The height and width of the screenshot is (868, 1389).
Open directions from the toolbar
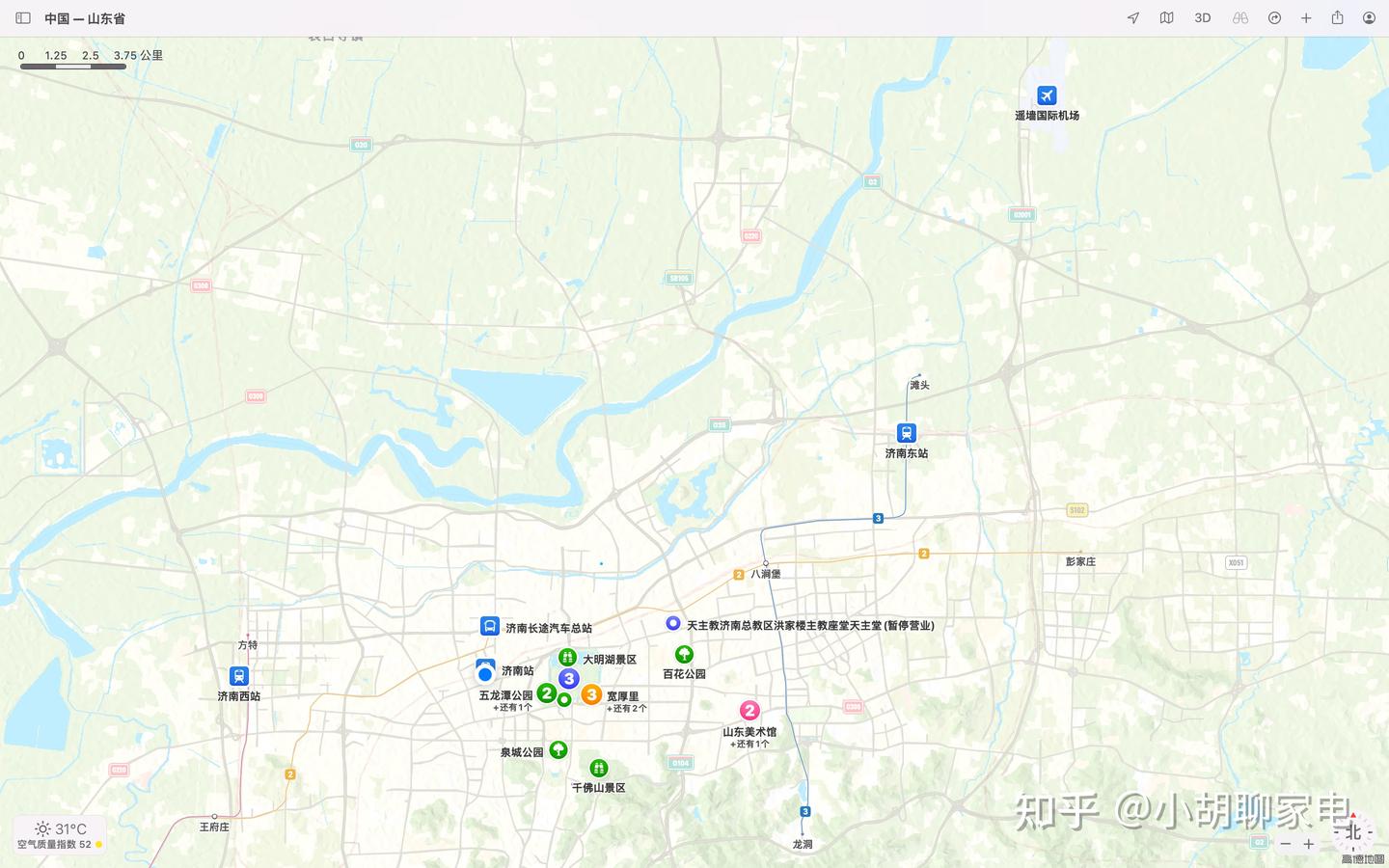pyautogui.click(x=1274, y=18)
